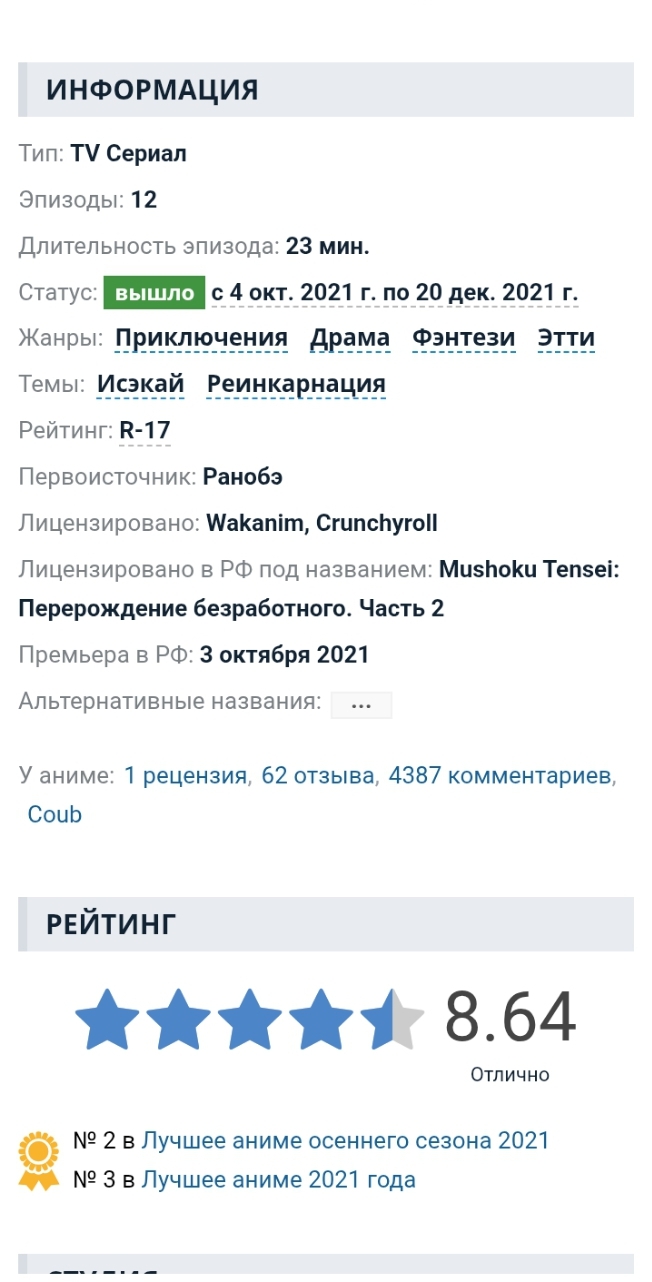Open the Исэкай theme
652x1282 pixels.
[141, 384]
